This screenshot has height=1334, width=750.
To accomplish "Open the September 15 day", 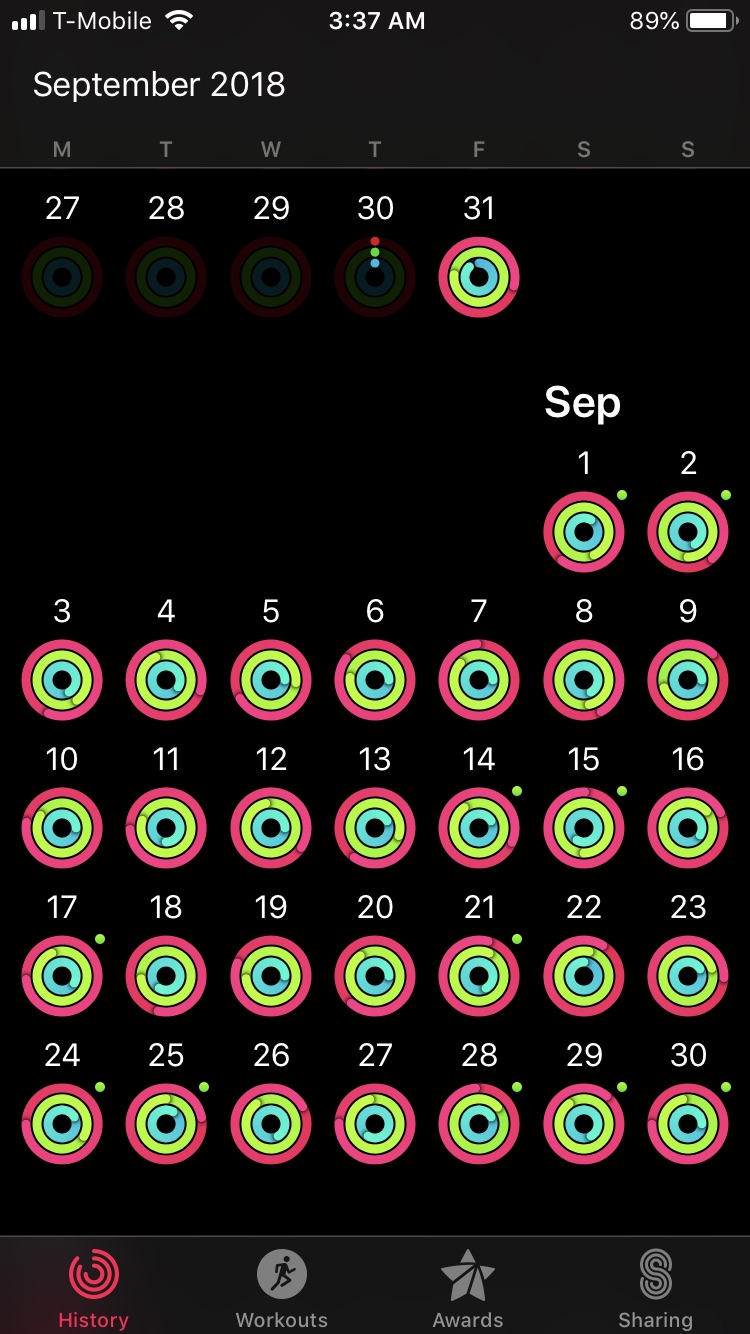I will [584, 828].
